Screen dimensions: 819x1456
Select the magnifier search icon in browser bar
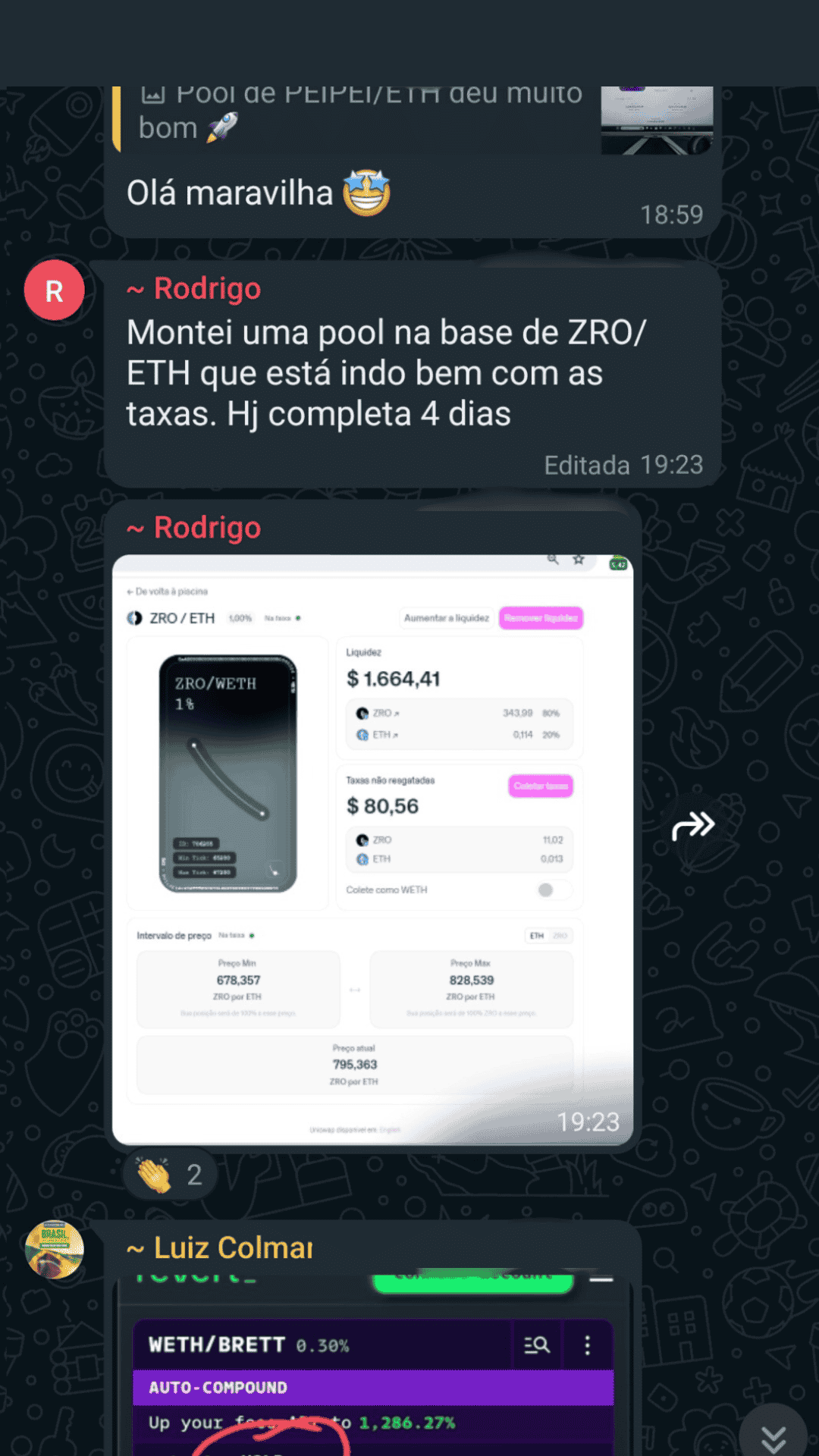(551, 560)
